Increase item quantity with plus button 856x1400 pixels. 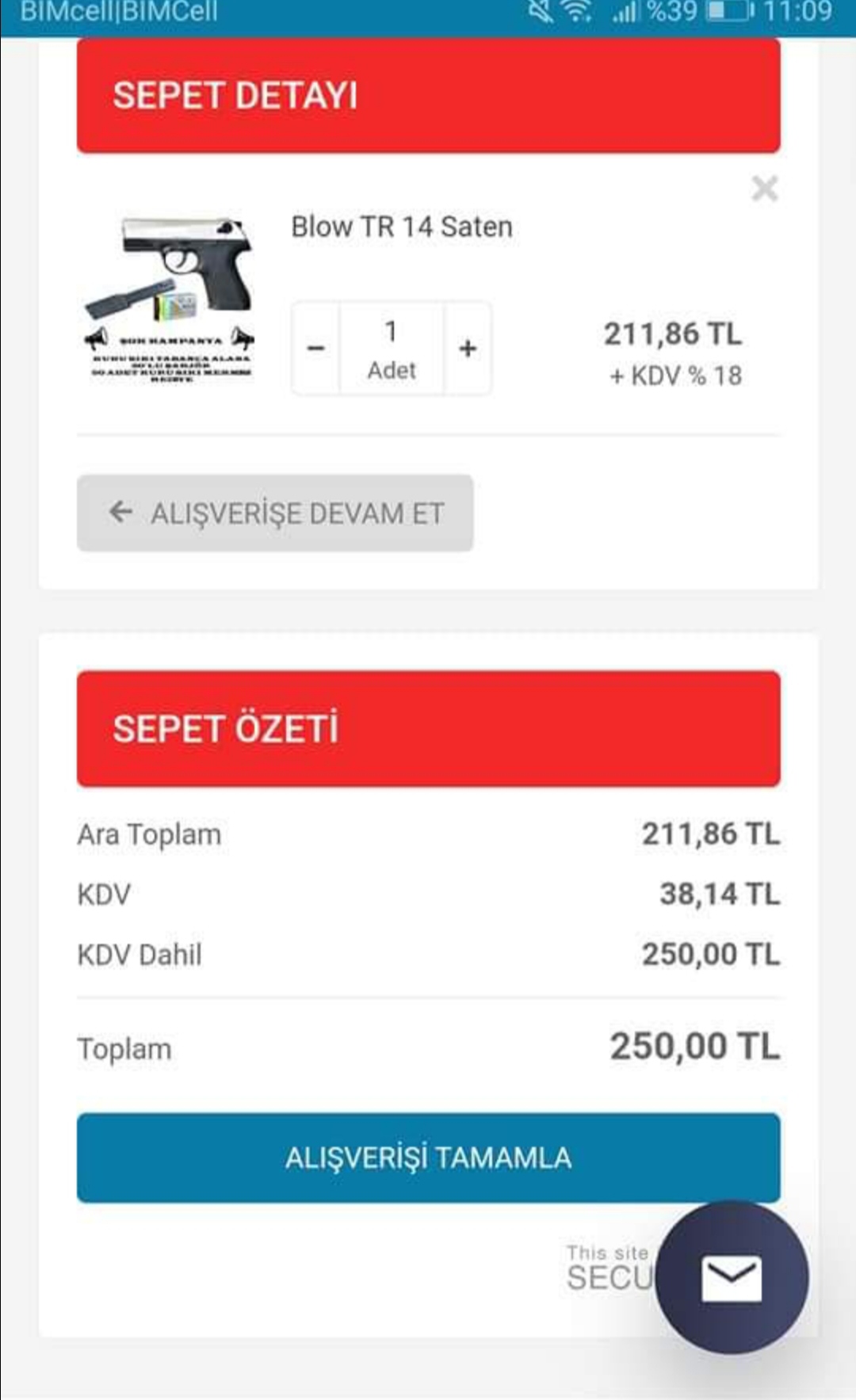(x=468, y=349)
